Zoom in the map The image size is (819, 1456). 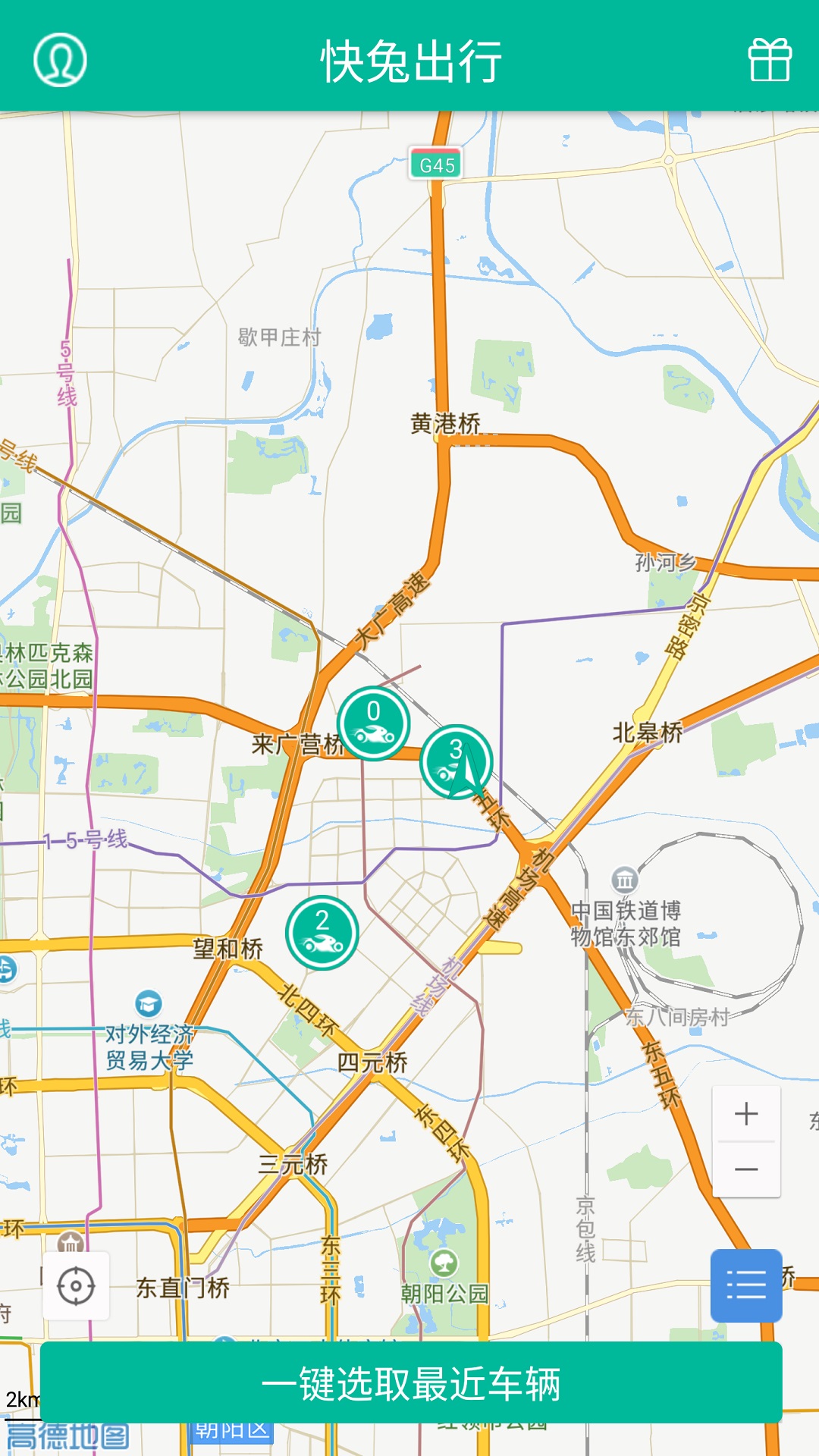746,1113
